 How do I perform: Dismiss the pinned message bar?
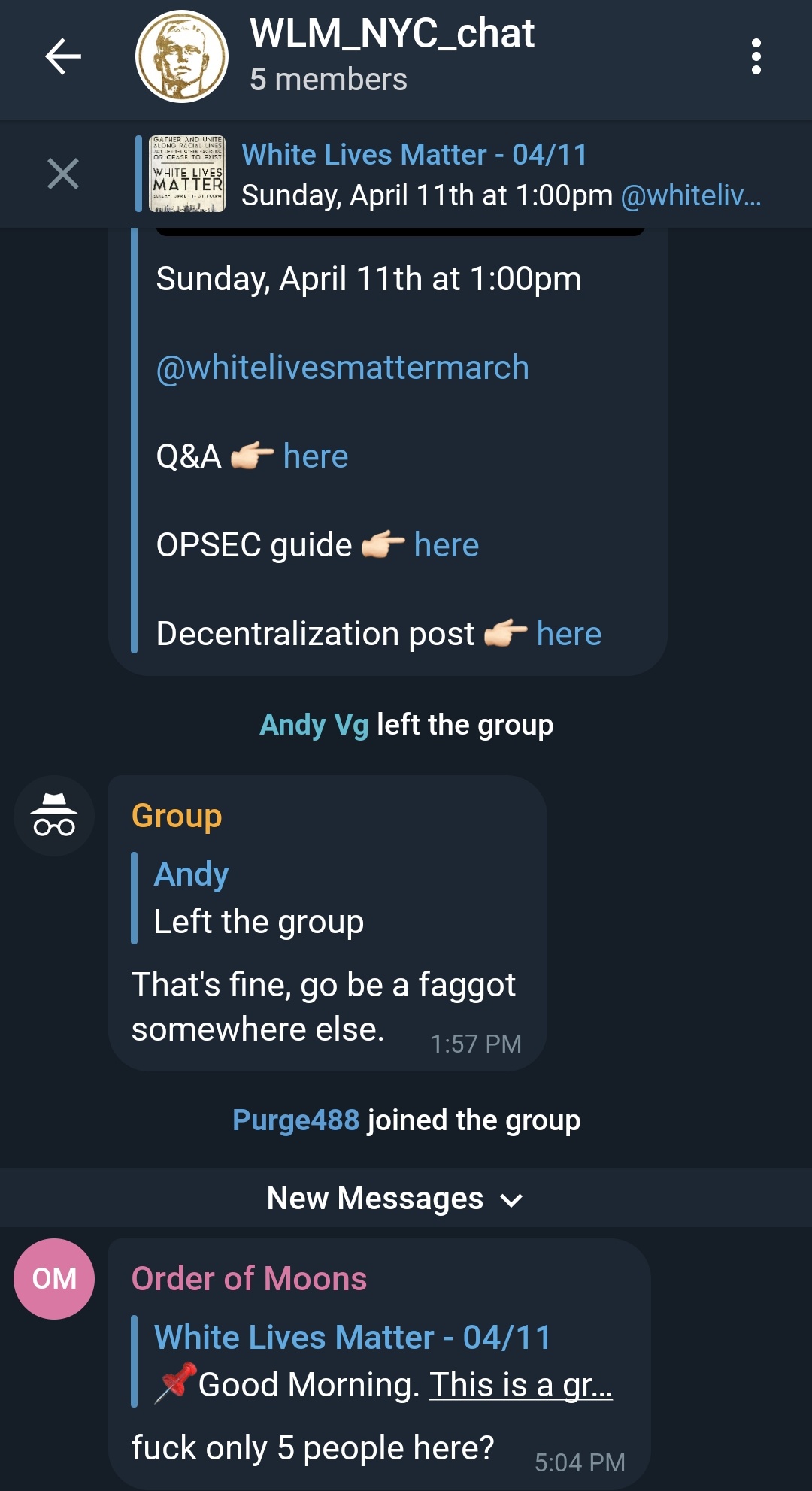(63, 174)
